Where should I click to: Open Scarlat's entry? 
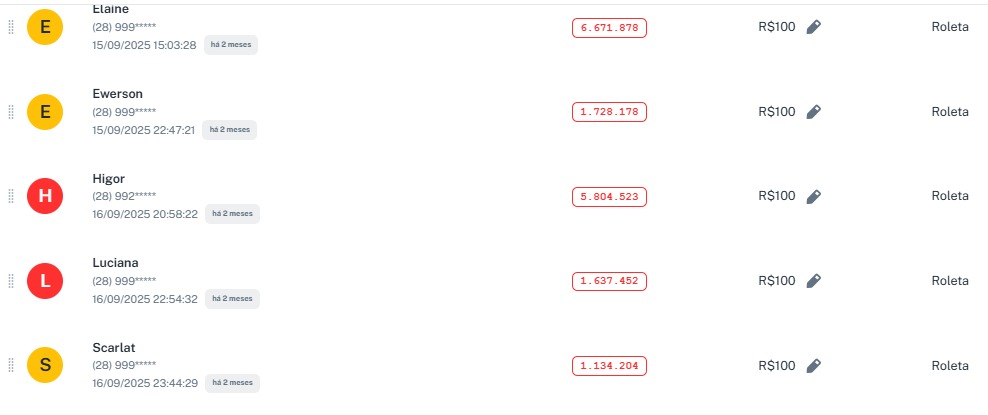point(112,348)
